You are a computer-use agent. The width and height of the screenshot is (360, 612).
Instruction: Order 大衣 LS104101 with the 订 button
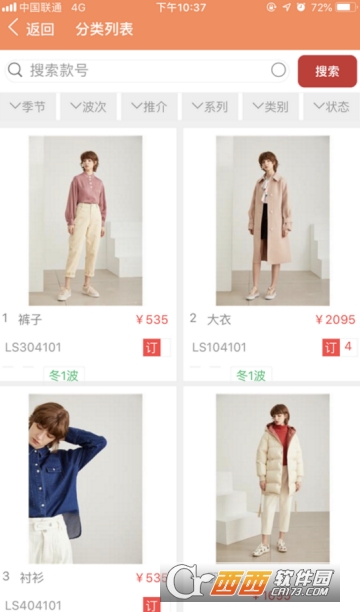(331, 347)
